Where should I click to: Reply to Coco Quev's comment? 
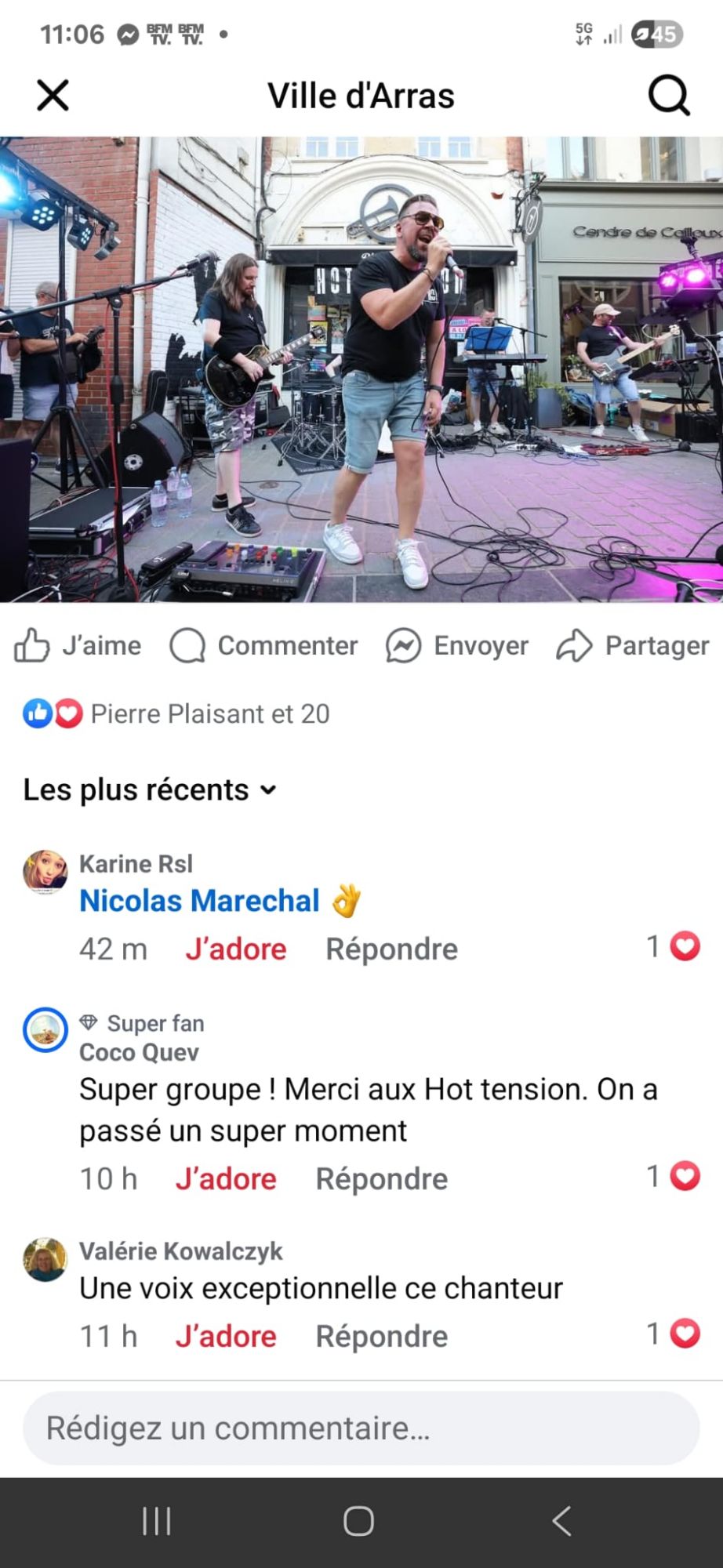click(x=381, y=1178)
